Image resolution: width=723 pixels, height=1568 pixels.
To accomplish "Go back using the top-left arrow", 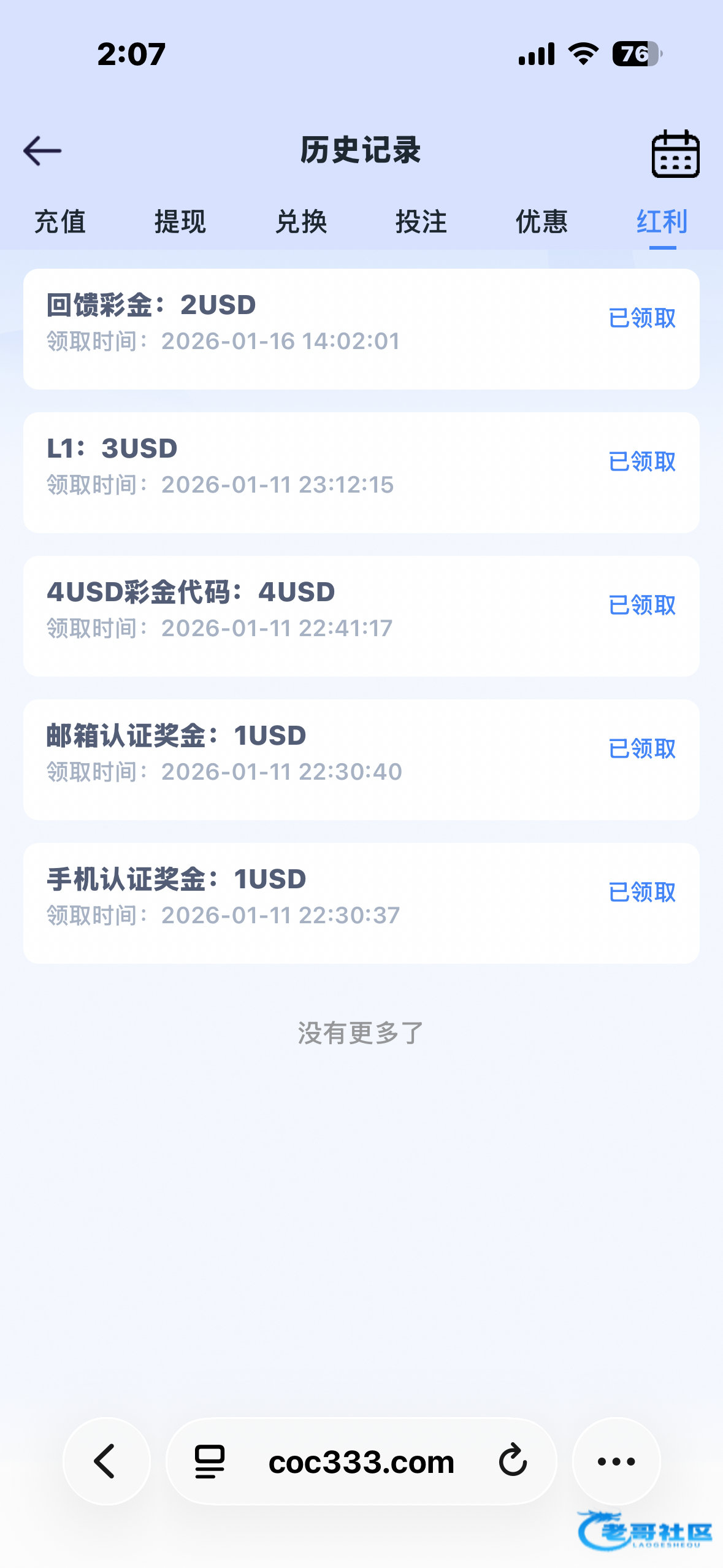I will coord(42,151).
